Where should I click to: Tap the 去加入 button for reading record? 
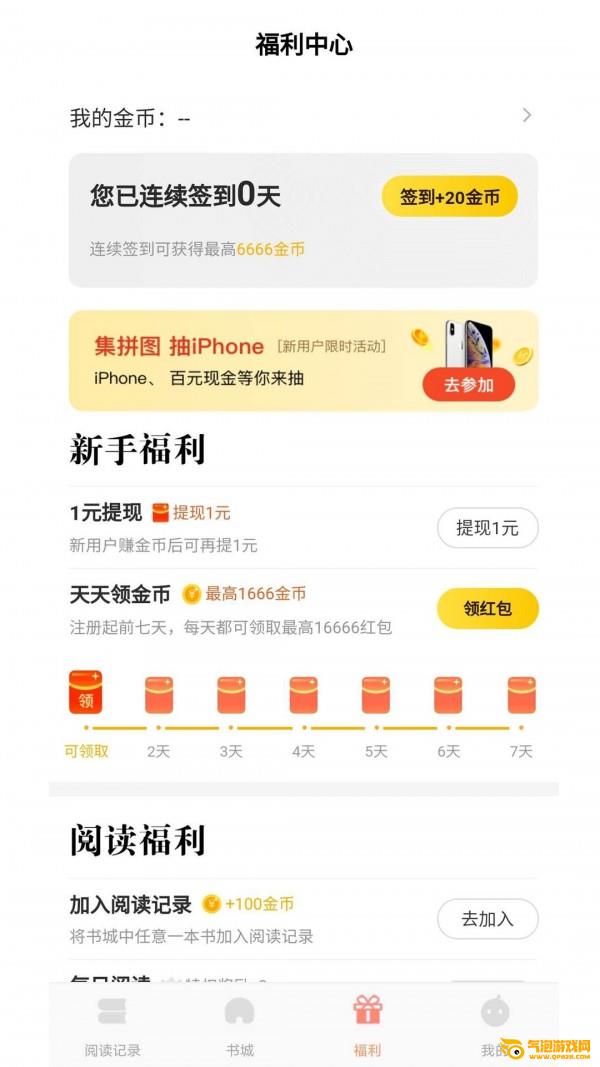click(x=487, y=919)
